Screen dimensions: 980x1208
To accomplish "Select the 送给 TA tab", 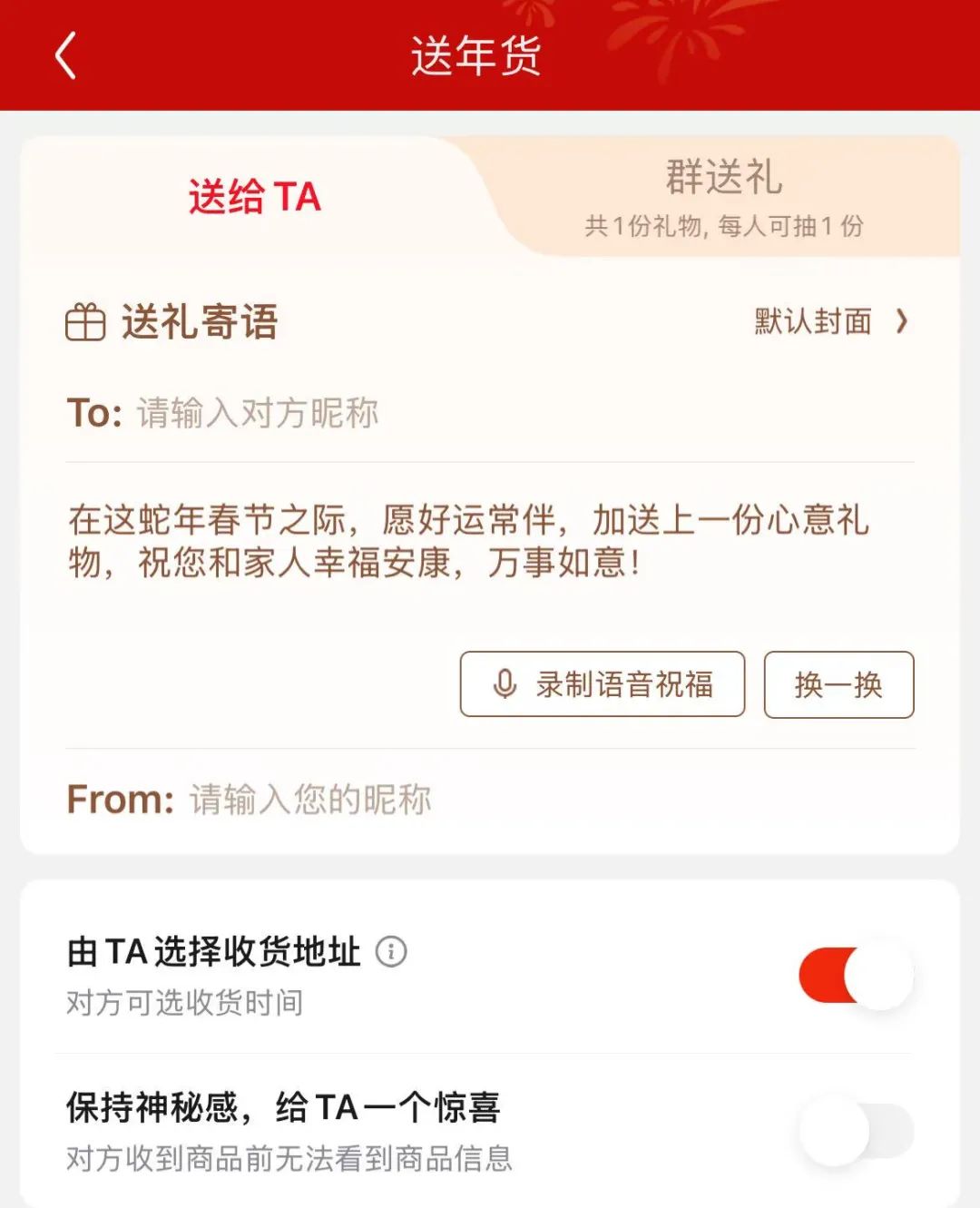I will [254, 197].
